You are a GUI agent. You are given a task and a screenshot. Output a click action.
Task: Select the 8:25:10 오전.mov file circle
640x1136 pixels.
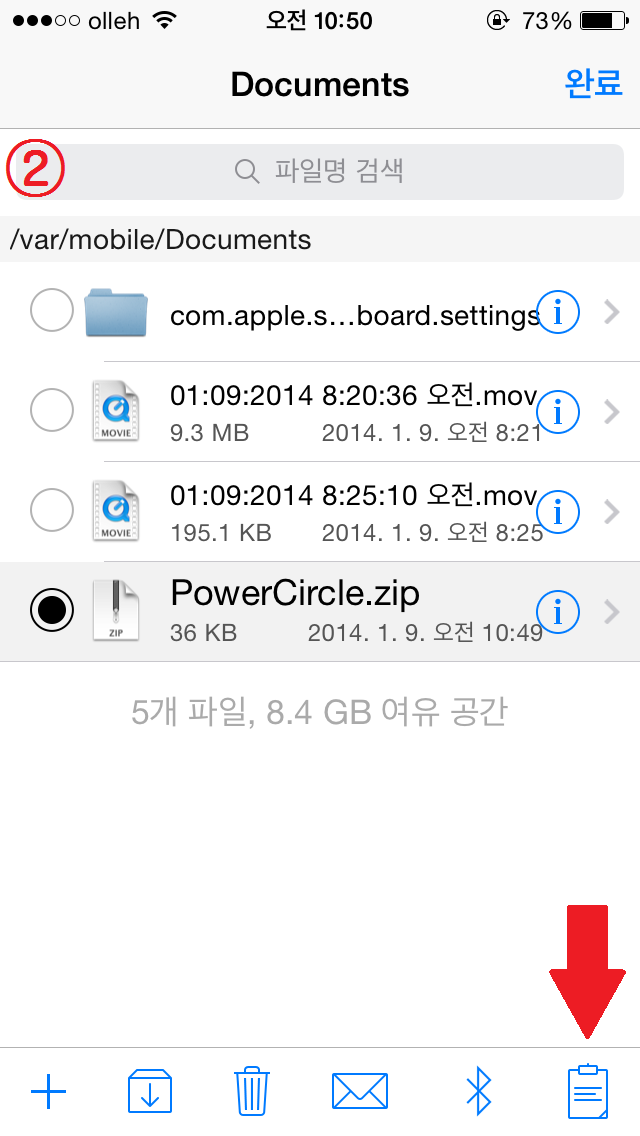pos(51,510)
